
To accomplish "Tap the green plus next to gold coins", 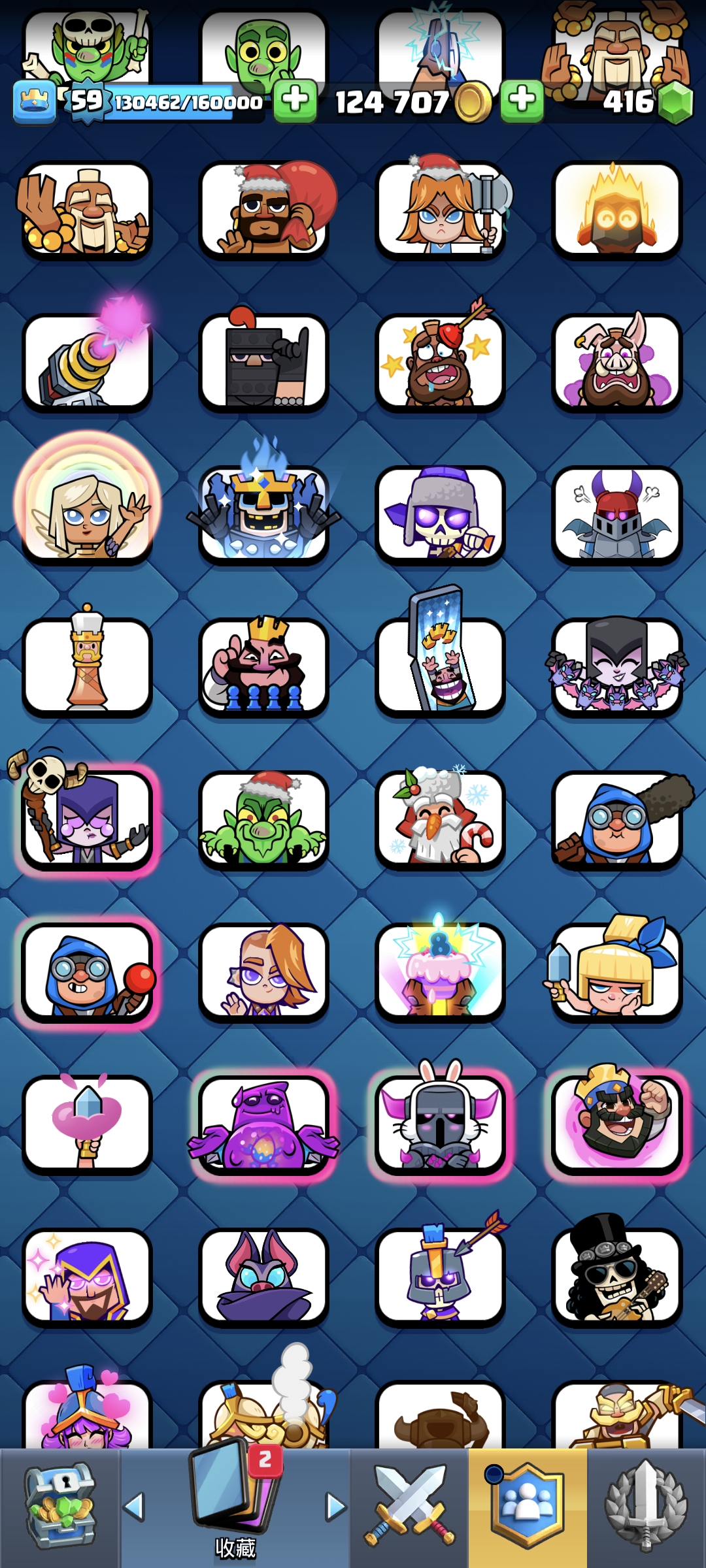I will [522, 101].
